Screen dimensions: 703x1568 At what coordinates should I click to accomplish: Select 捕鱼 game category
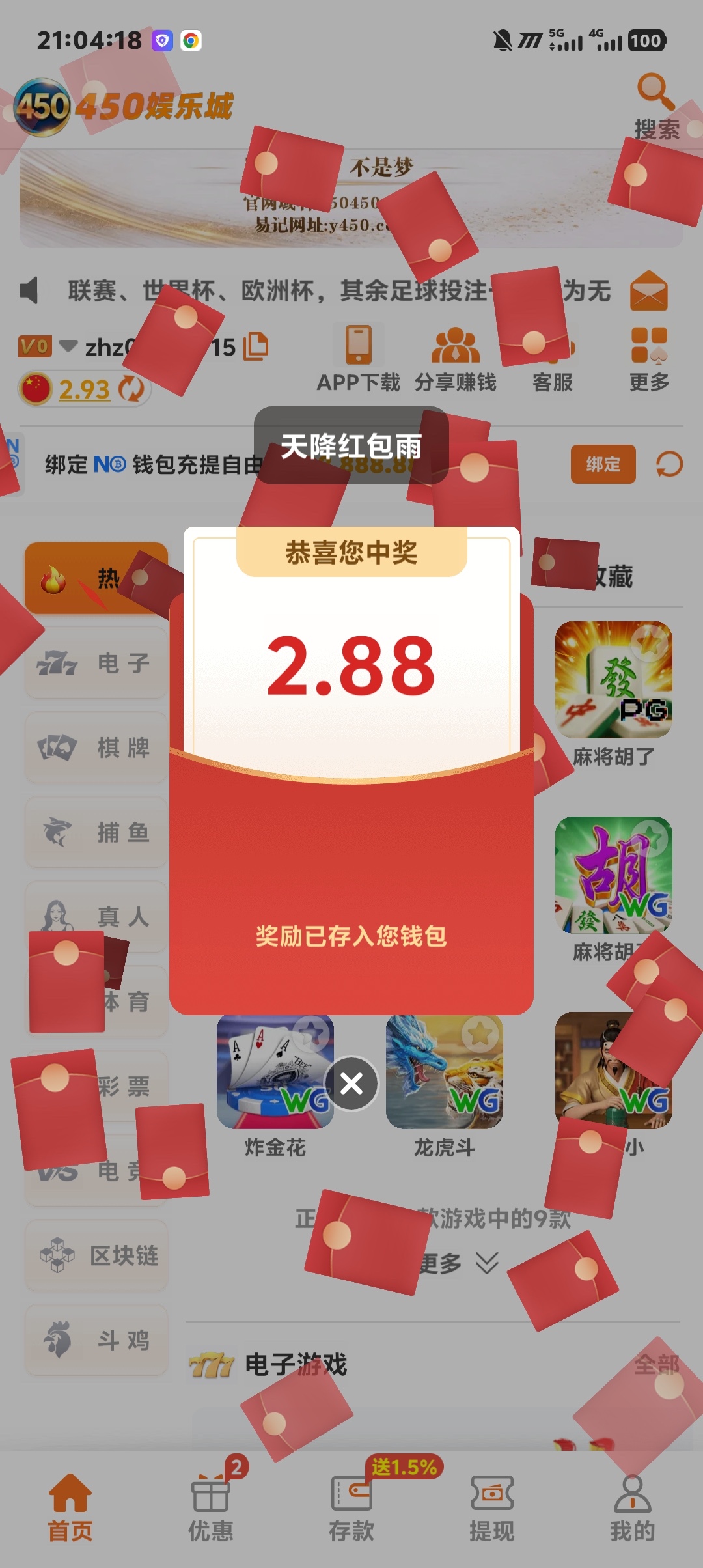pos(96,832)
